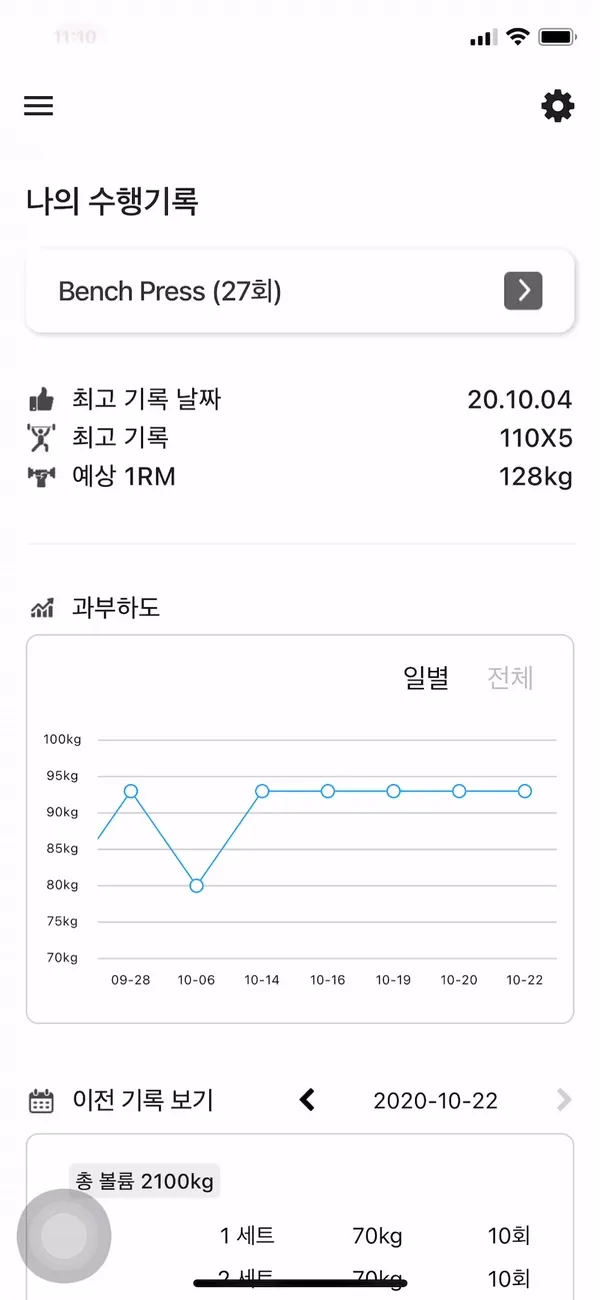The image size is (600, 1300).
Task: Go to the next record date
Action: (564, 1100)
